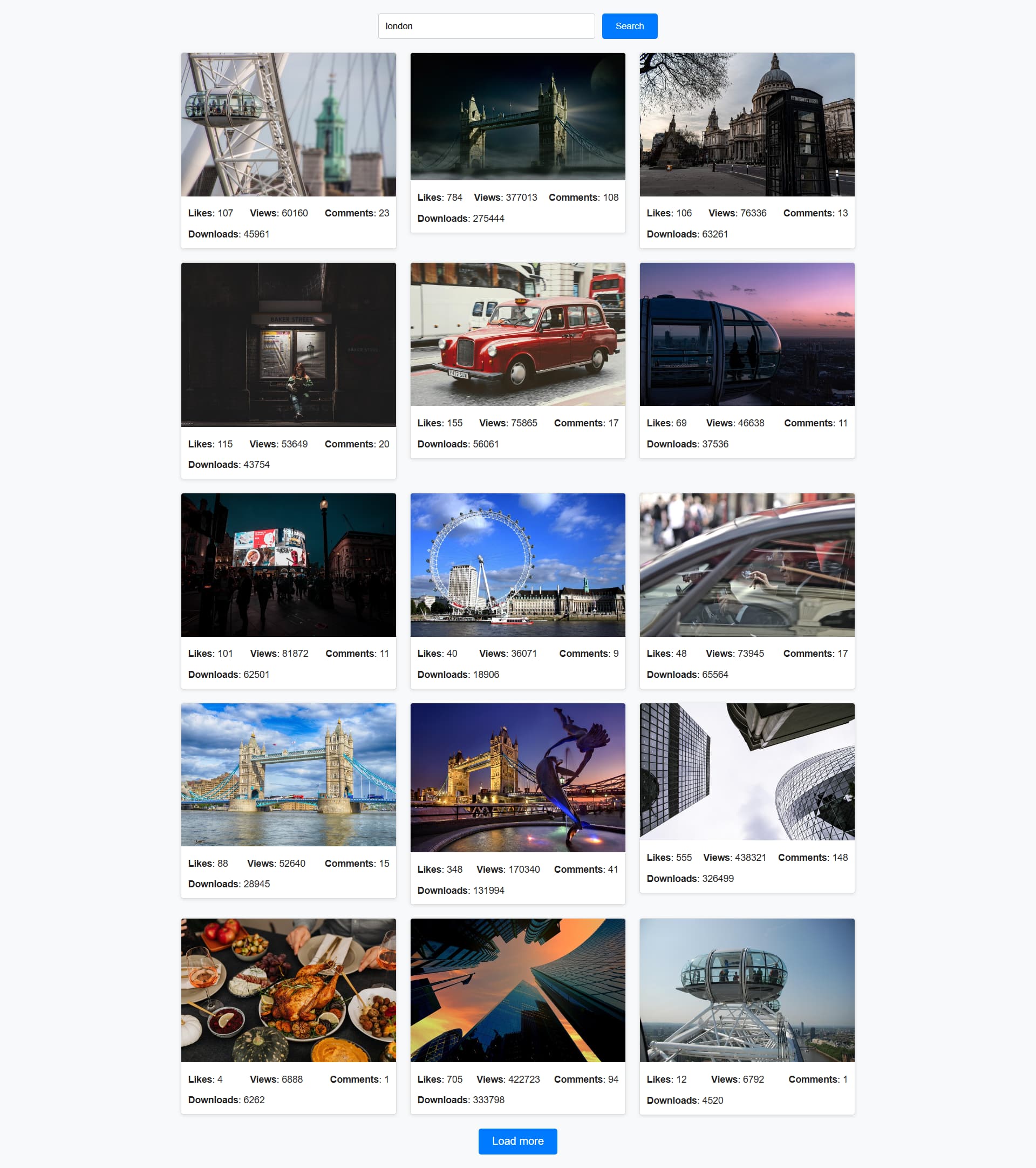1036x1168 pixels.
Task: View the St Paul's phone booth photo
Action: tap(746, 125)
